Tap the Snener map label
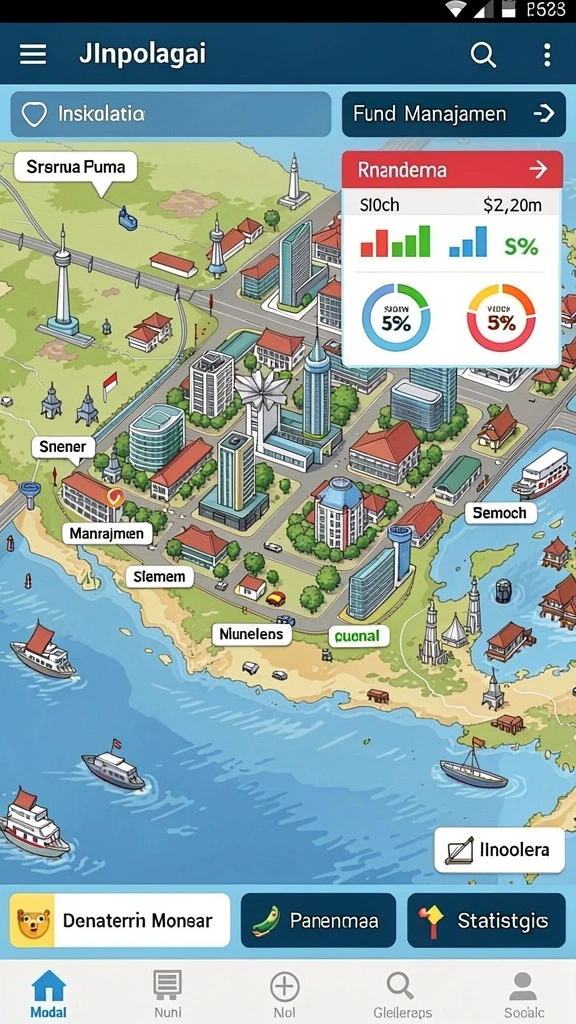This screenshot has height=1024, width=576. point(63,447)
